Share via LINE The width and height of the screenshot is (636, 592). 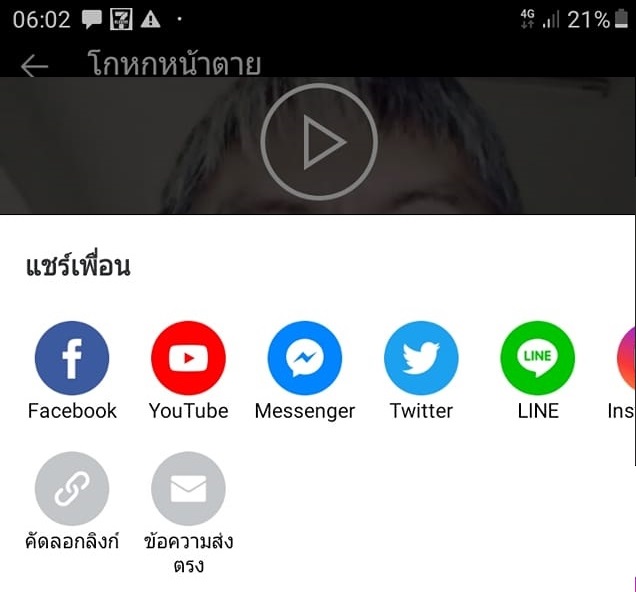(x=538, y=358)
